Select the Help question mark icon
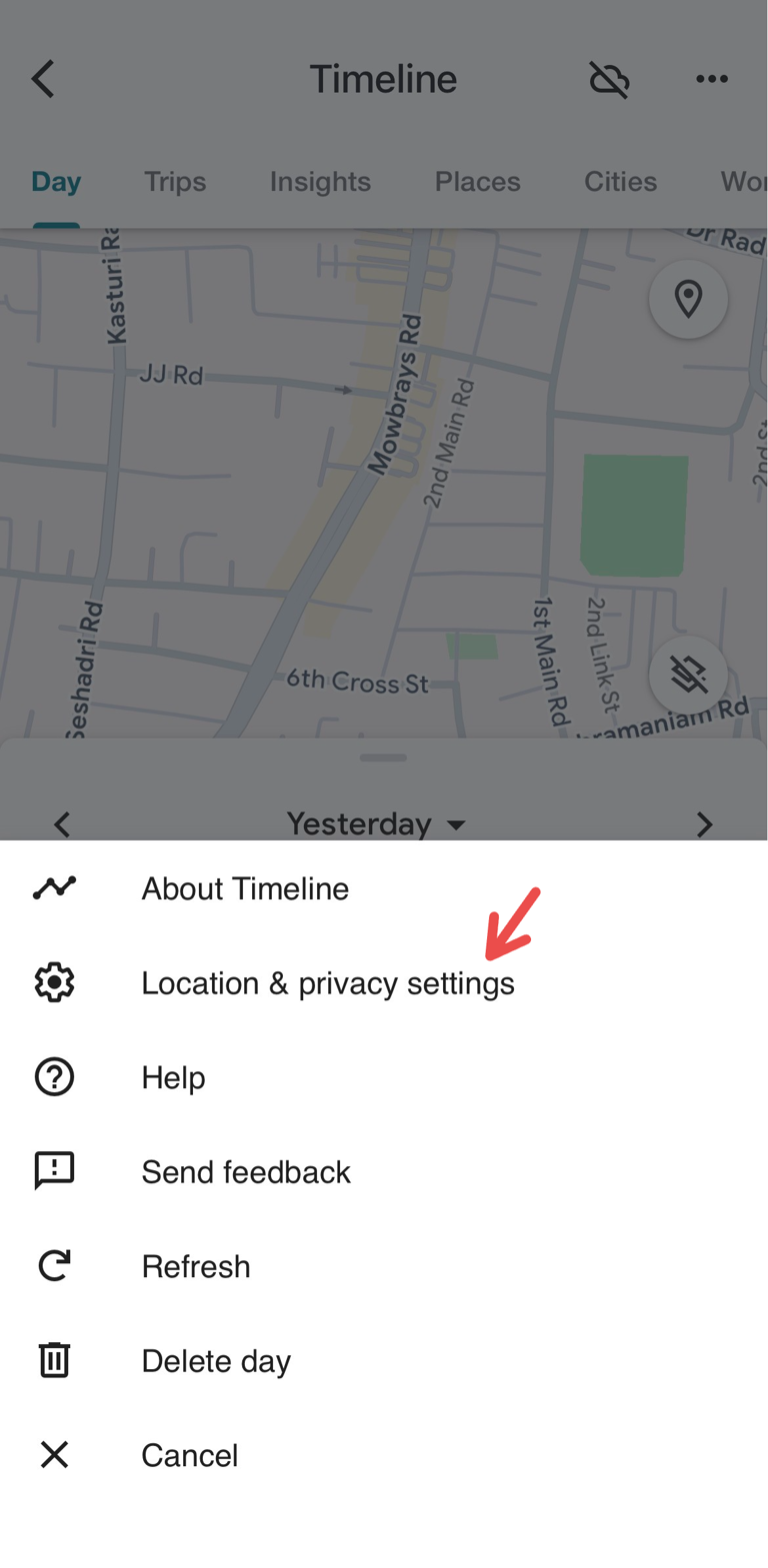The width and height of the screenshot is (768, 1568). (55, 1077)
